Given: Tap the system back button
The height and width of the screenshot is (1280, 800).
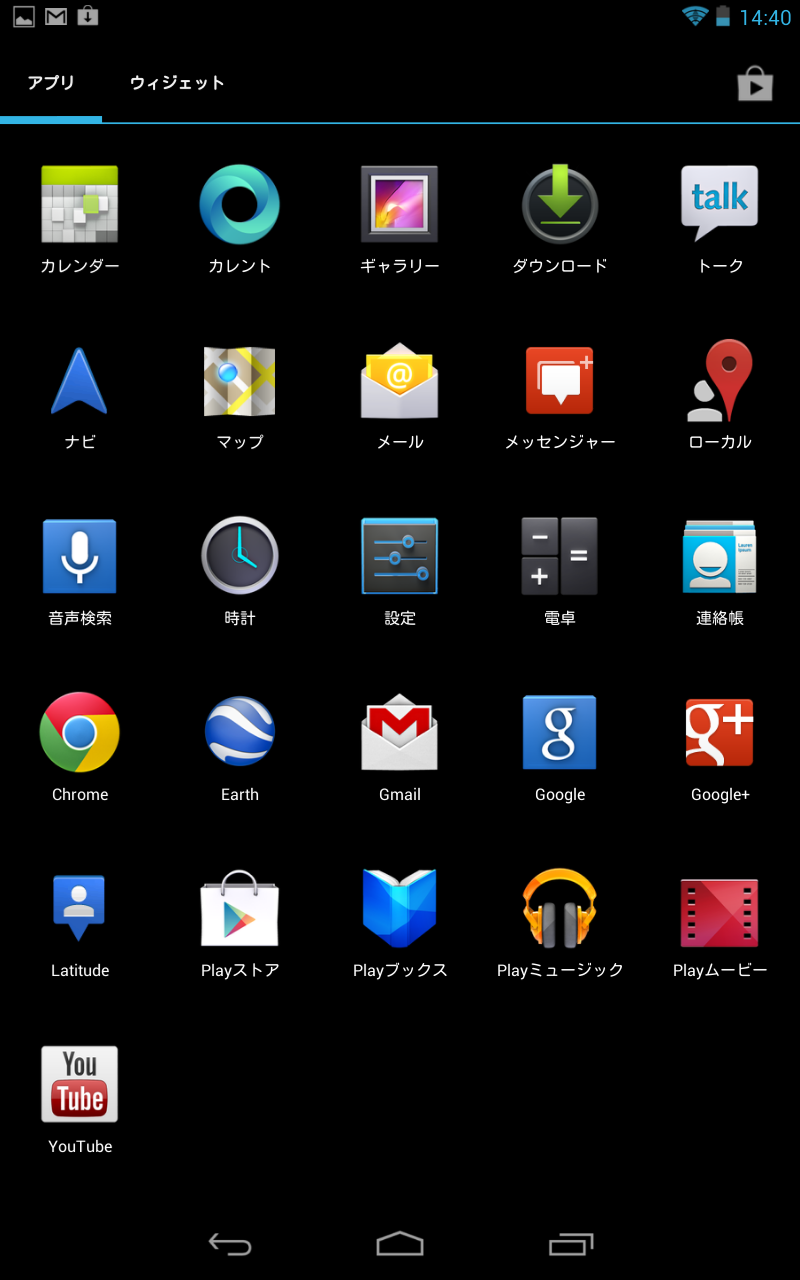Looking at the screenshot, I should (230, 1244).
